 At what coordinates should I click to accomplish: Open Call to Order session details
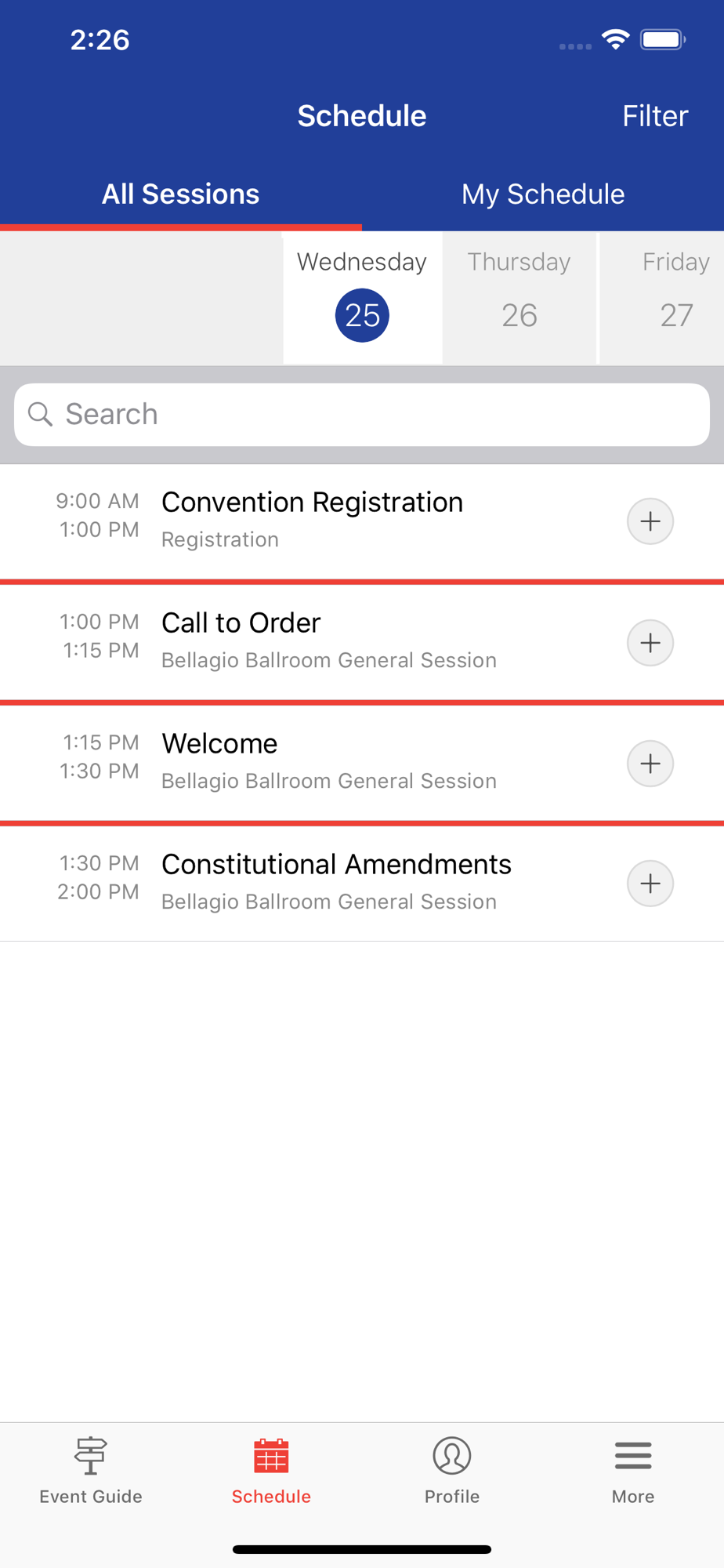(x=312, y=642)
